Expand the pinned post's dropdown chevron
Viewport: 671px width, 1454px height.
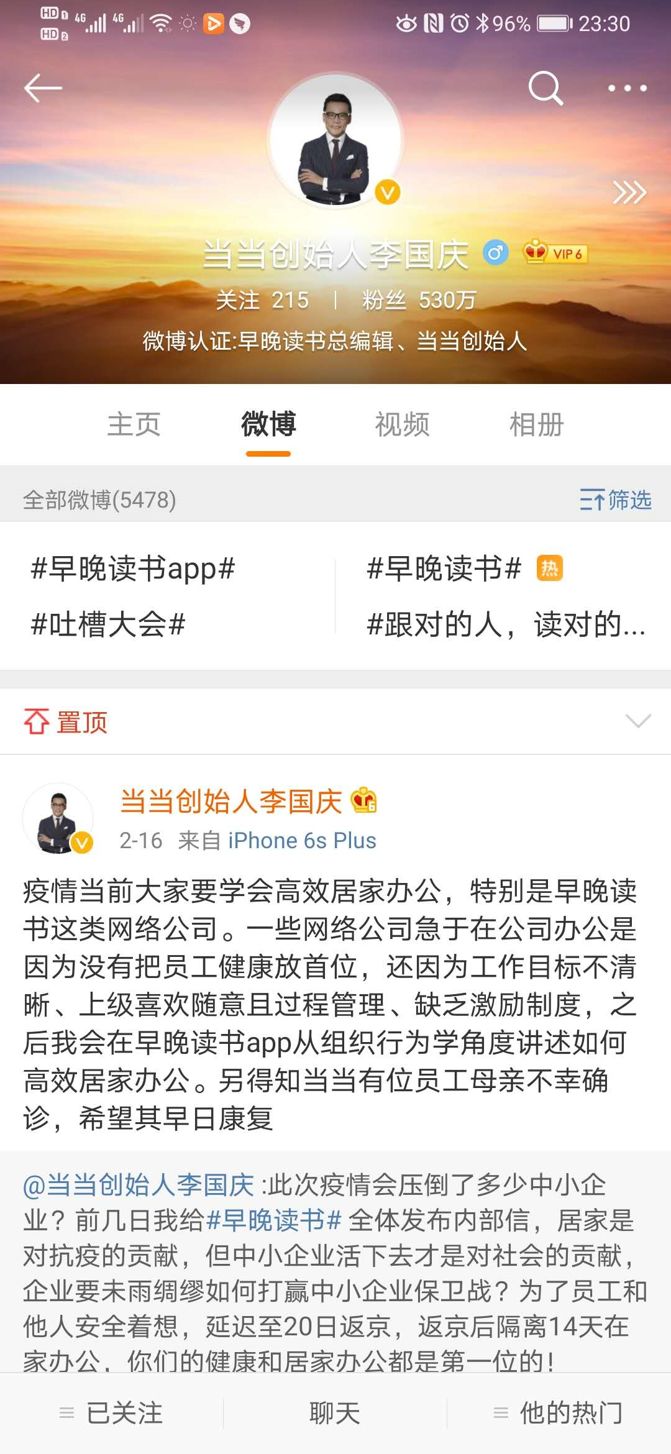point(637,721)
